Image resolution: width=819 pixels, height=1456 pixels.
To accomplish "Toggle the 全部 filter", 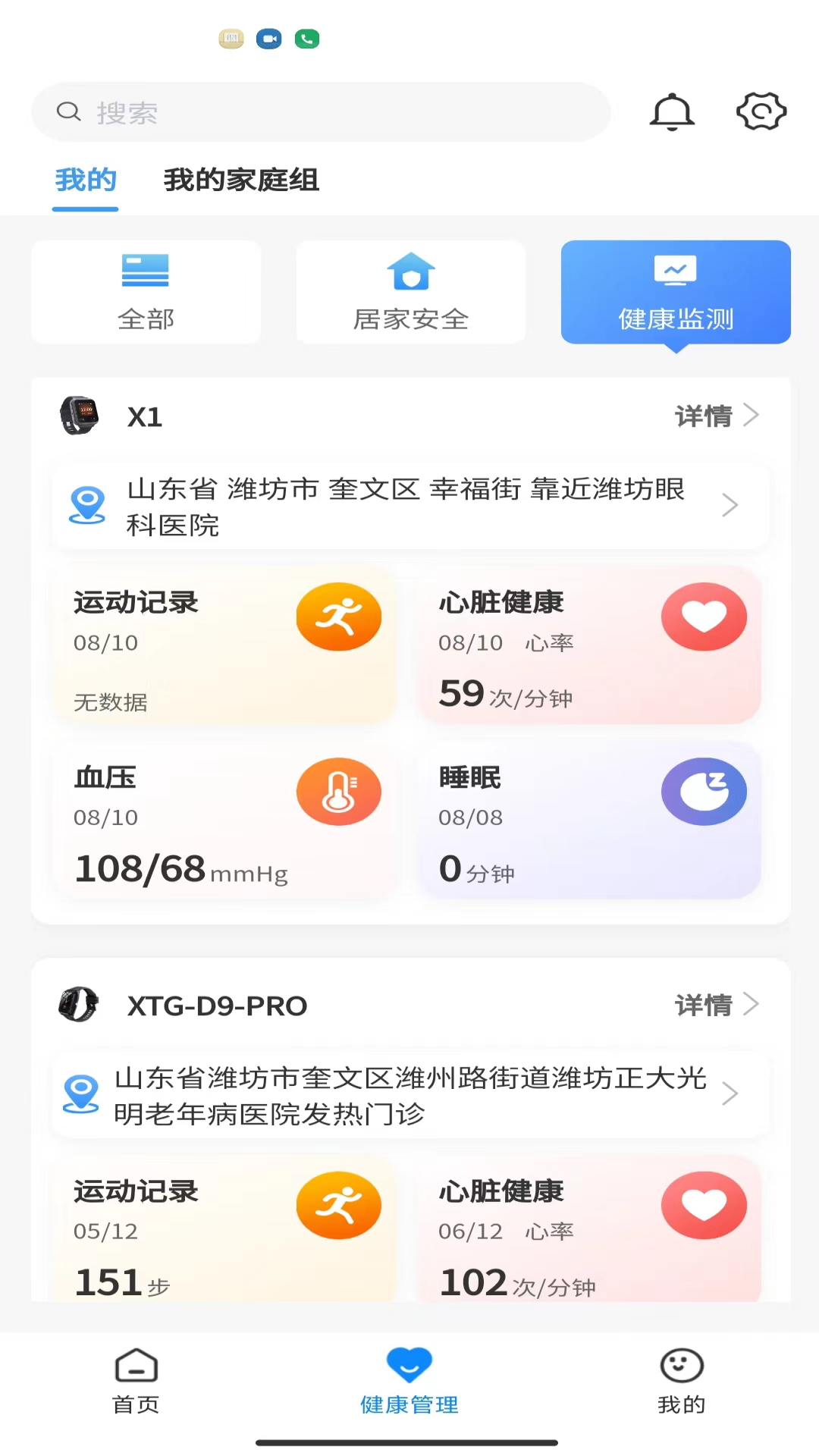I will tap(146, 292).
